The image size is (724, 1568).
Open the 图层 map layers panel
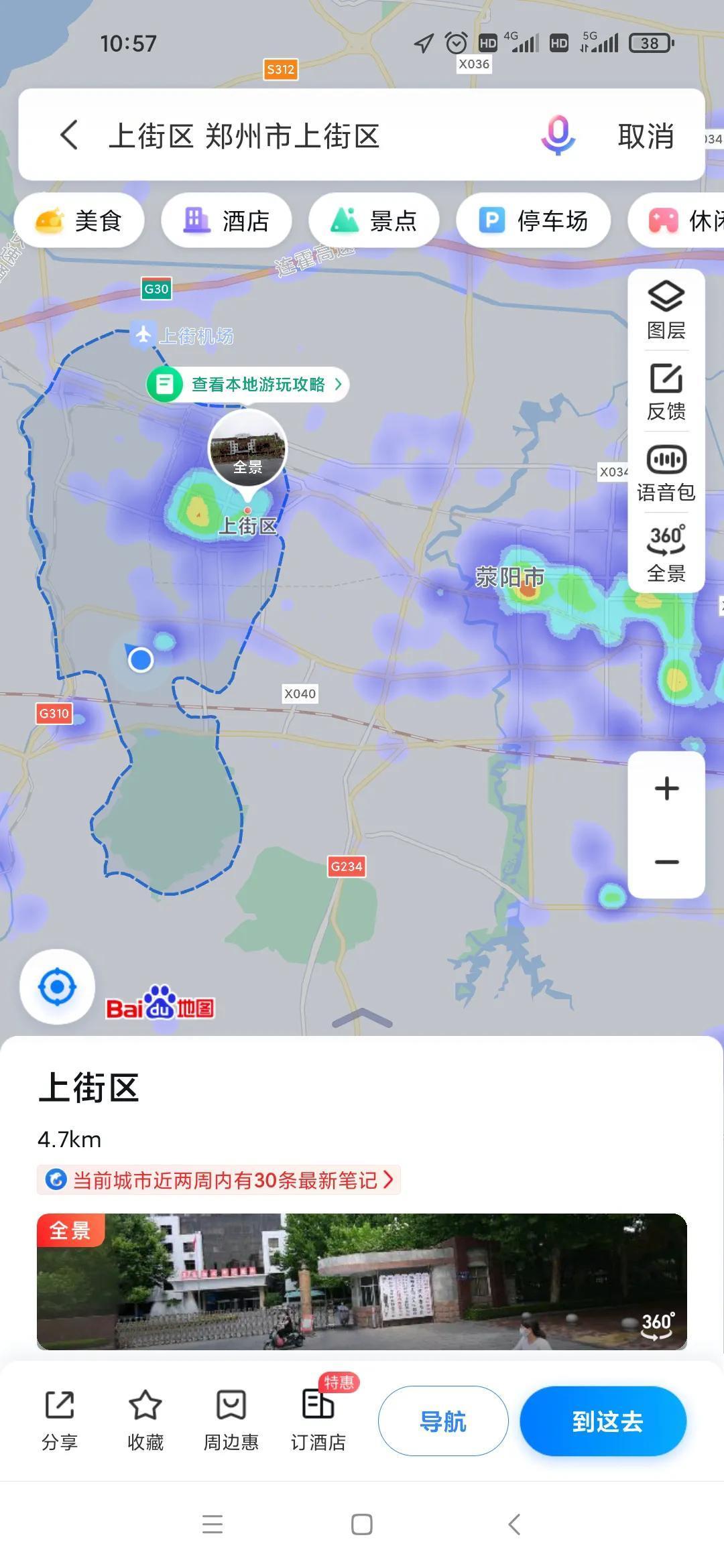pyautogui.click(x=666, y=310)
